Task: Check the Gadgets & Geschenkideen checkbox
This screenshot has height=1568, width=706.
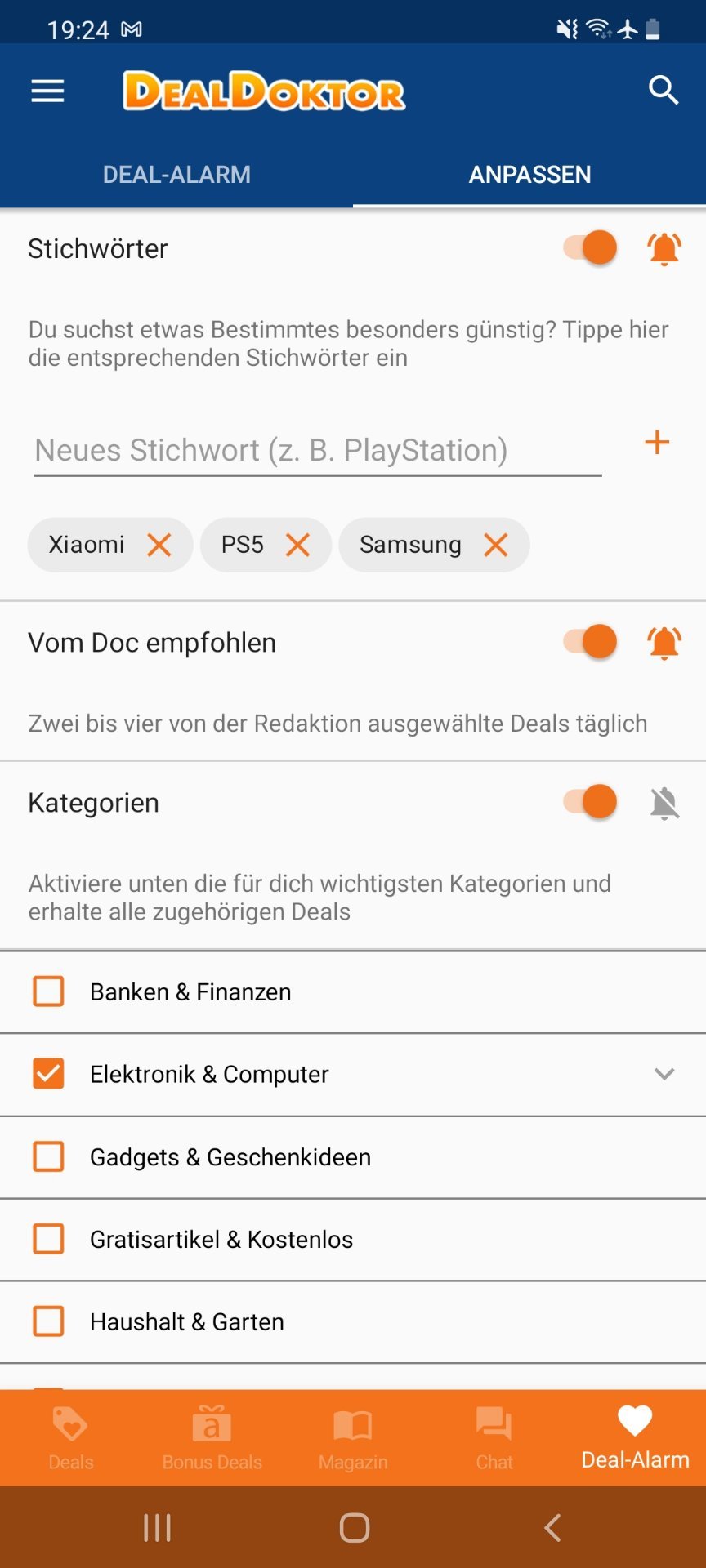Action: [x=48, y=1156]
